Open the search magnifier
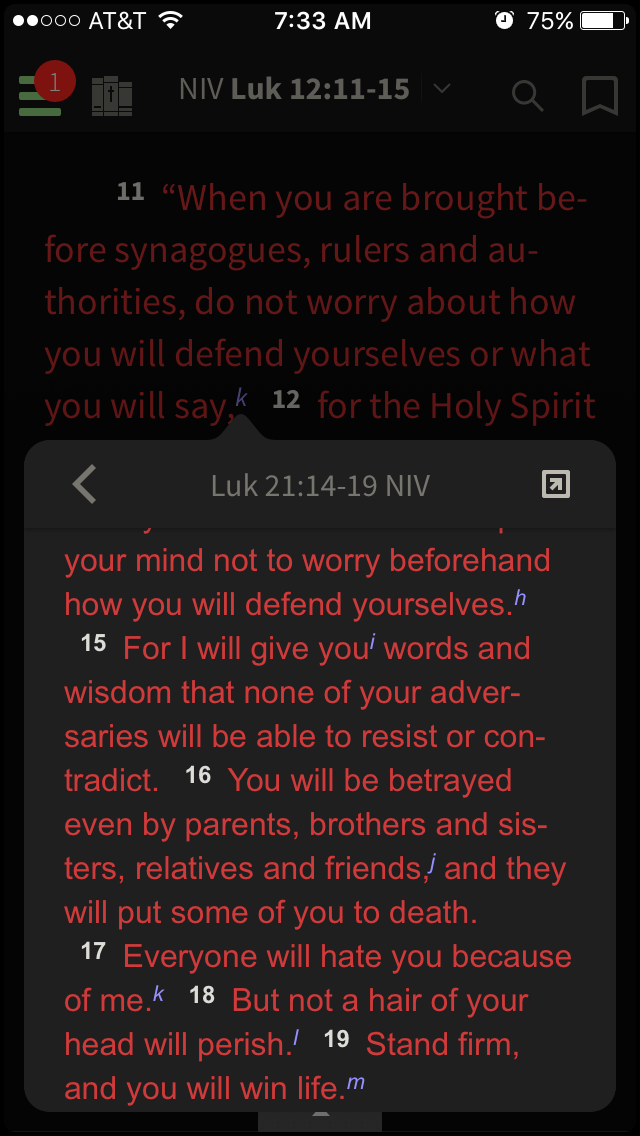The height and width of the screenshot is (1136, 640). click(x=527, y=95)
